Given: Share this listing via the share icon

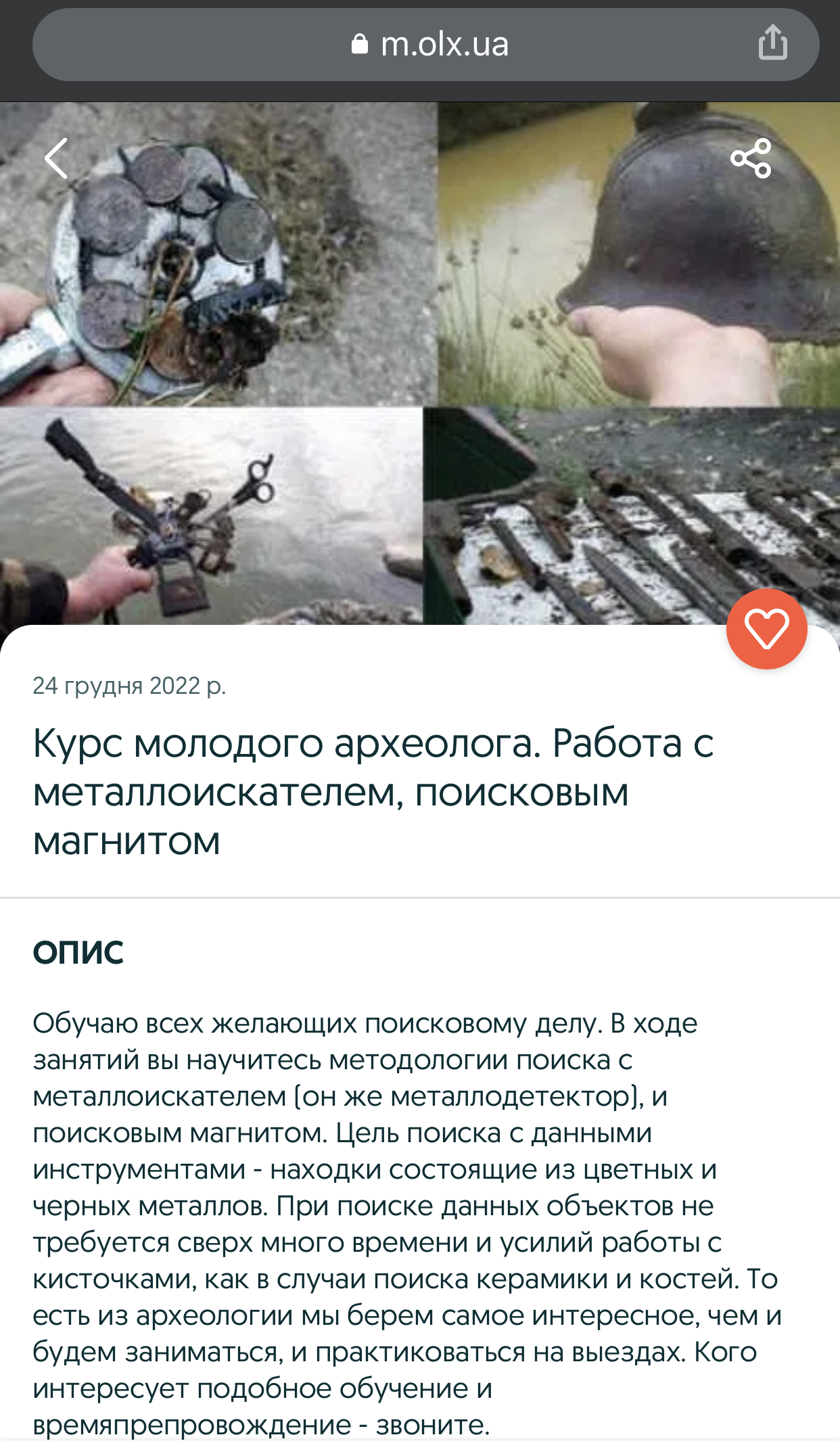Looking at the screenshot, I should click(751, 158).
